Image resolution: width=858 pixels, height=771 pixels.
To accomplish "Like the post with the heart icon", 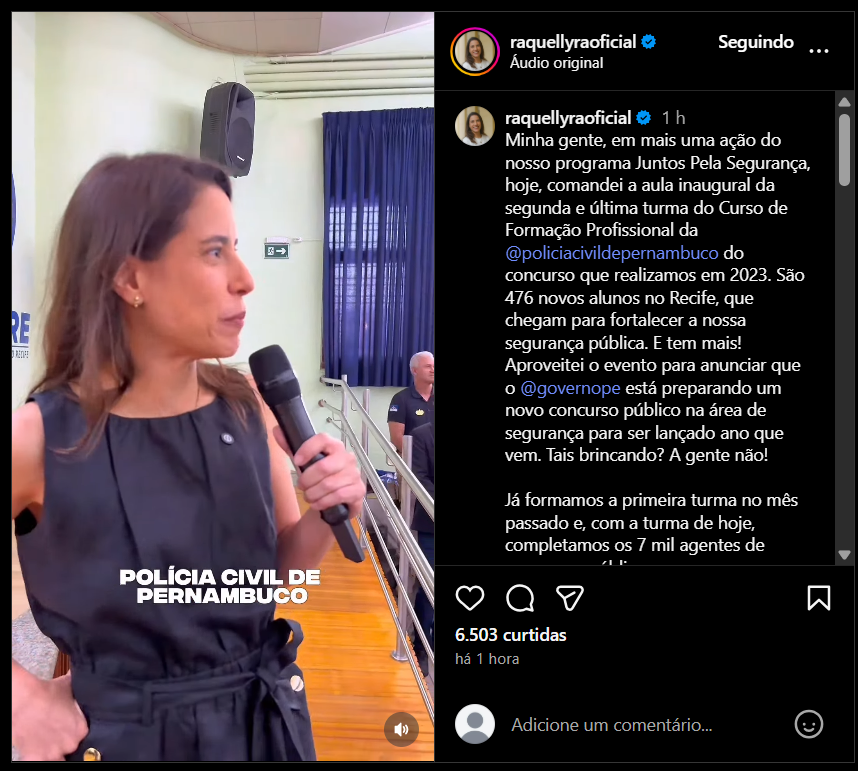I will 469,598.
